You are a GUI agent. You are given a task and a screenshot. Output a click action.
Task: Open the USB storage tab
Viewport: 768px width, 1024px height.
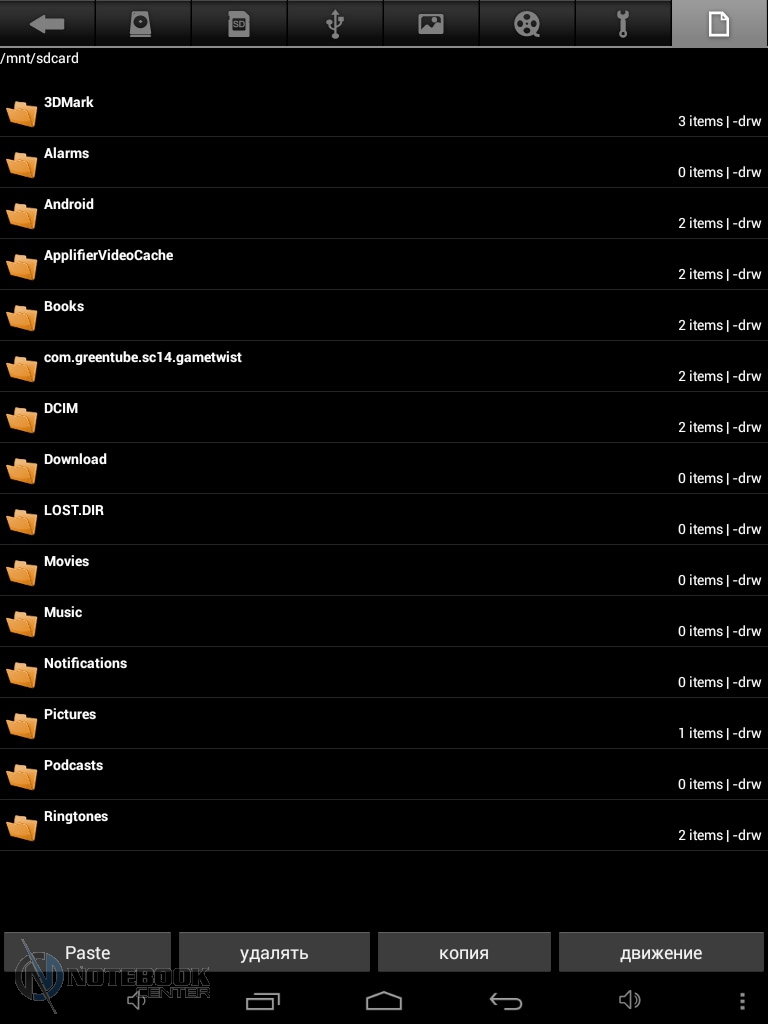click(x=335, y=23)
